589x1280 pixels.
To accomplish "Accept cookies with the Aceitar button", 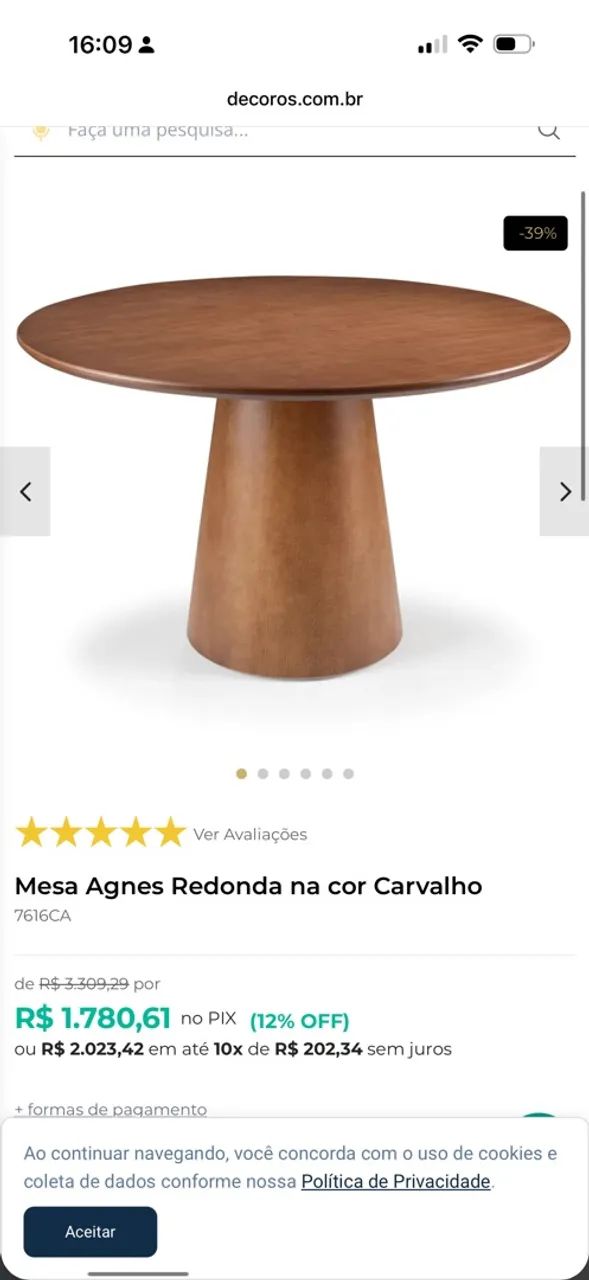I will coord(90,1232).
